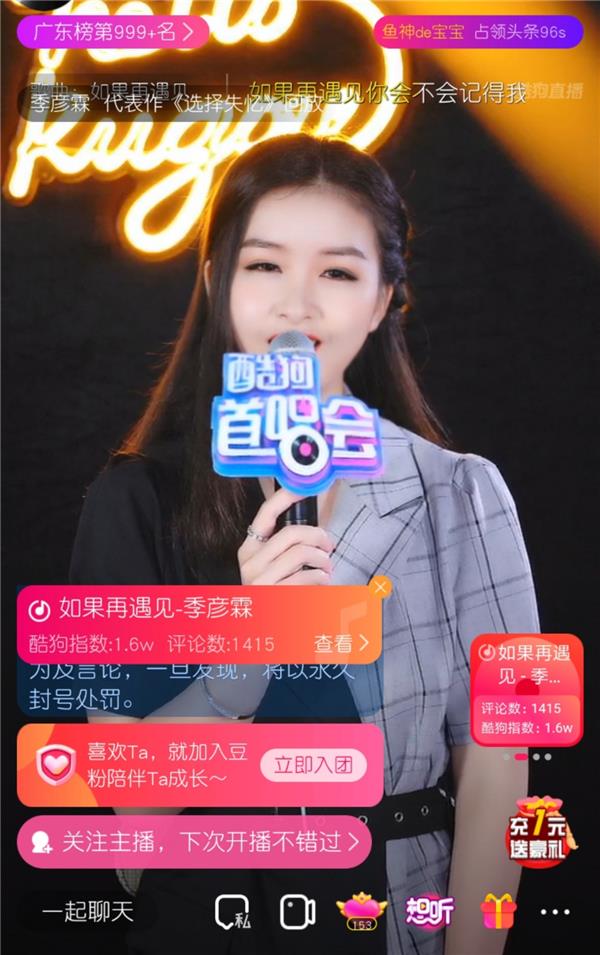Follow the host via 关注主播 banner

click(x=195, y=842)
